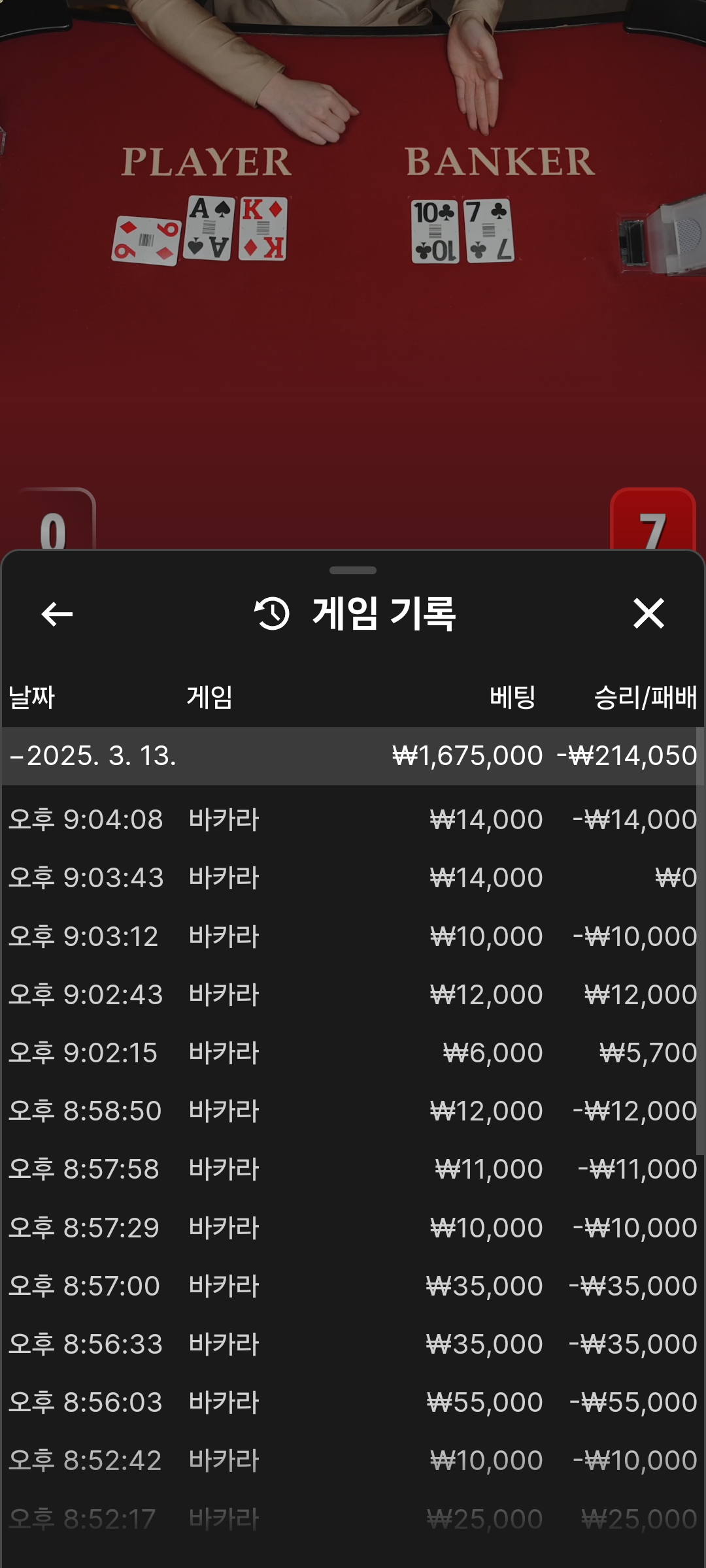The width and height of the screenshot is (706, 1568).
Task: Select the 오후 9:02:15 바카라 entry
Action: (353, 1053)
